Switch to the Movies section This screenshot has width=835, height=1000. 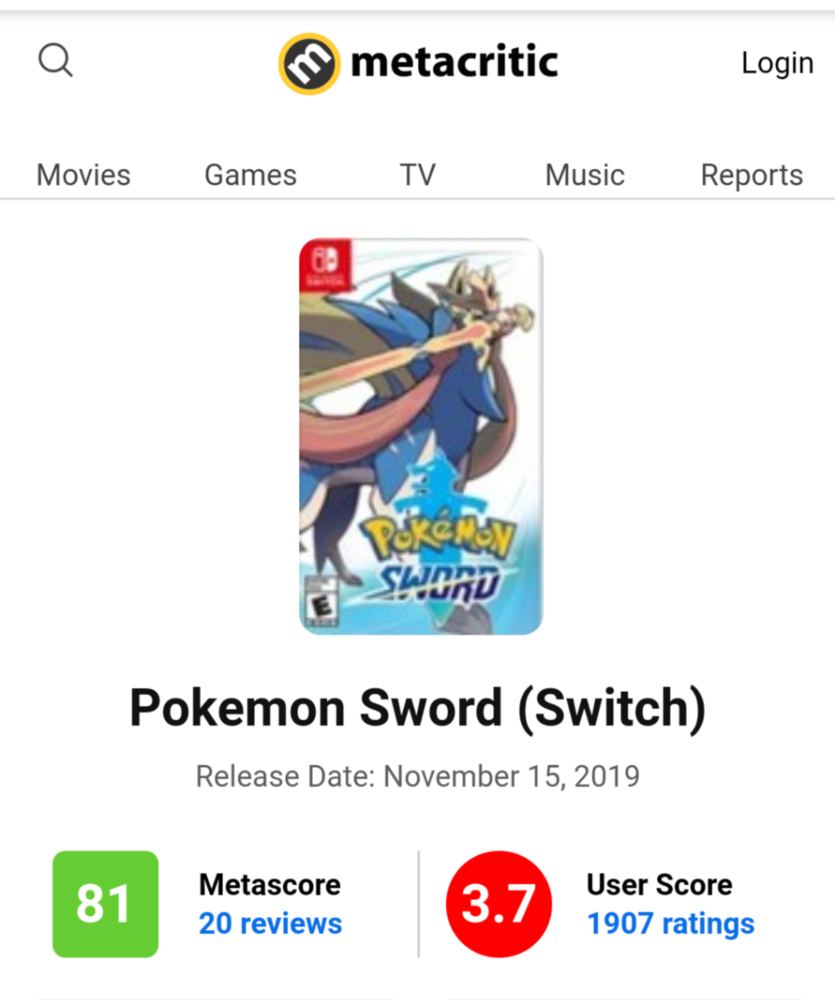[x=83, y=175]
